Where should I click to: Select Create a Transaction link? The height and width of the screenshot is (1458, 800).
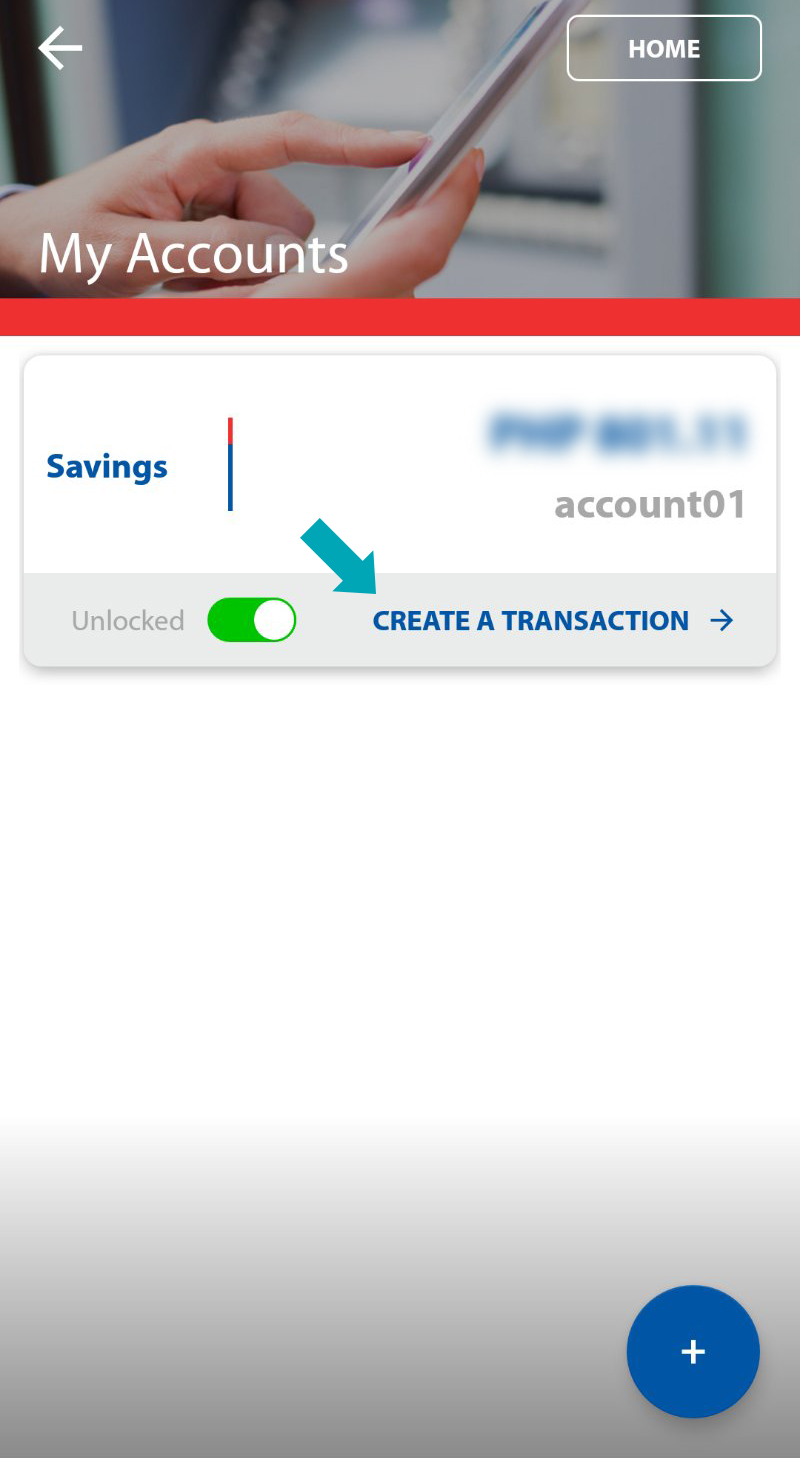[x=553, y=621]
